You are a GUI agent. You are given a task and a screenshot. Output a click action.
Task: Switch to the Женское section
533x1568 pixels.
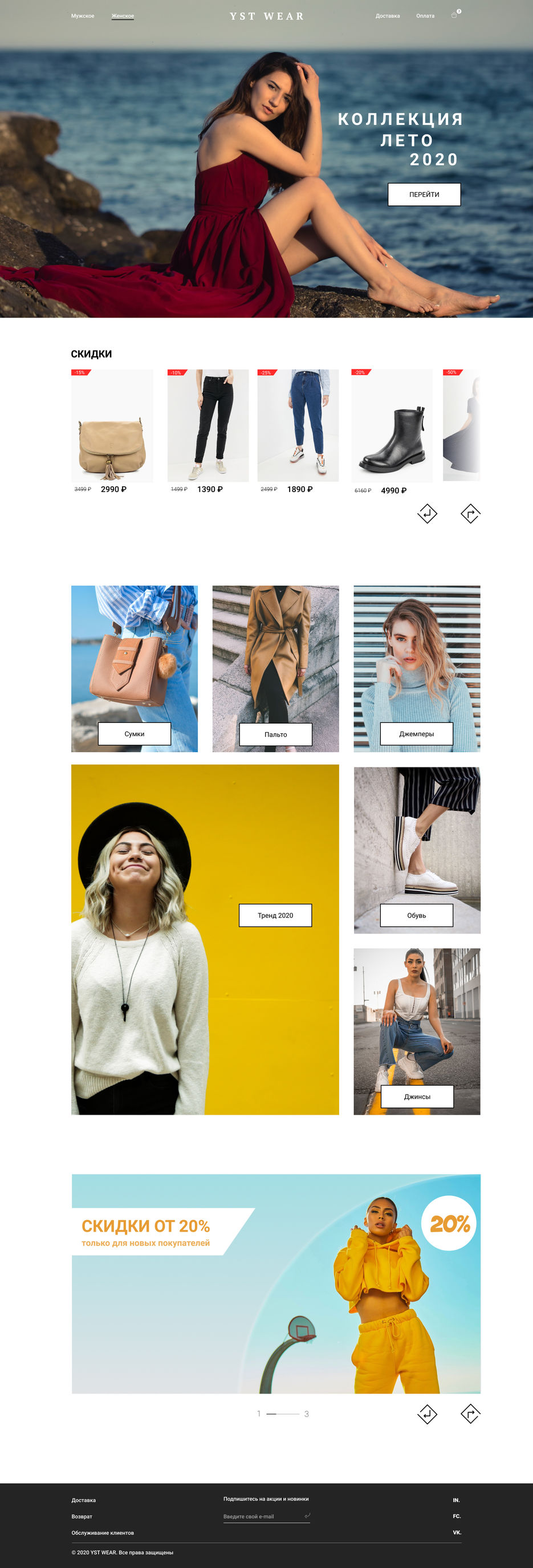point(123,16)
